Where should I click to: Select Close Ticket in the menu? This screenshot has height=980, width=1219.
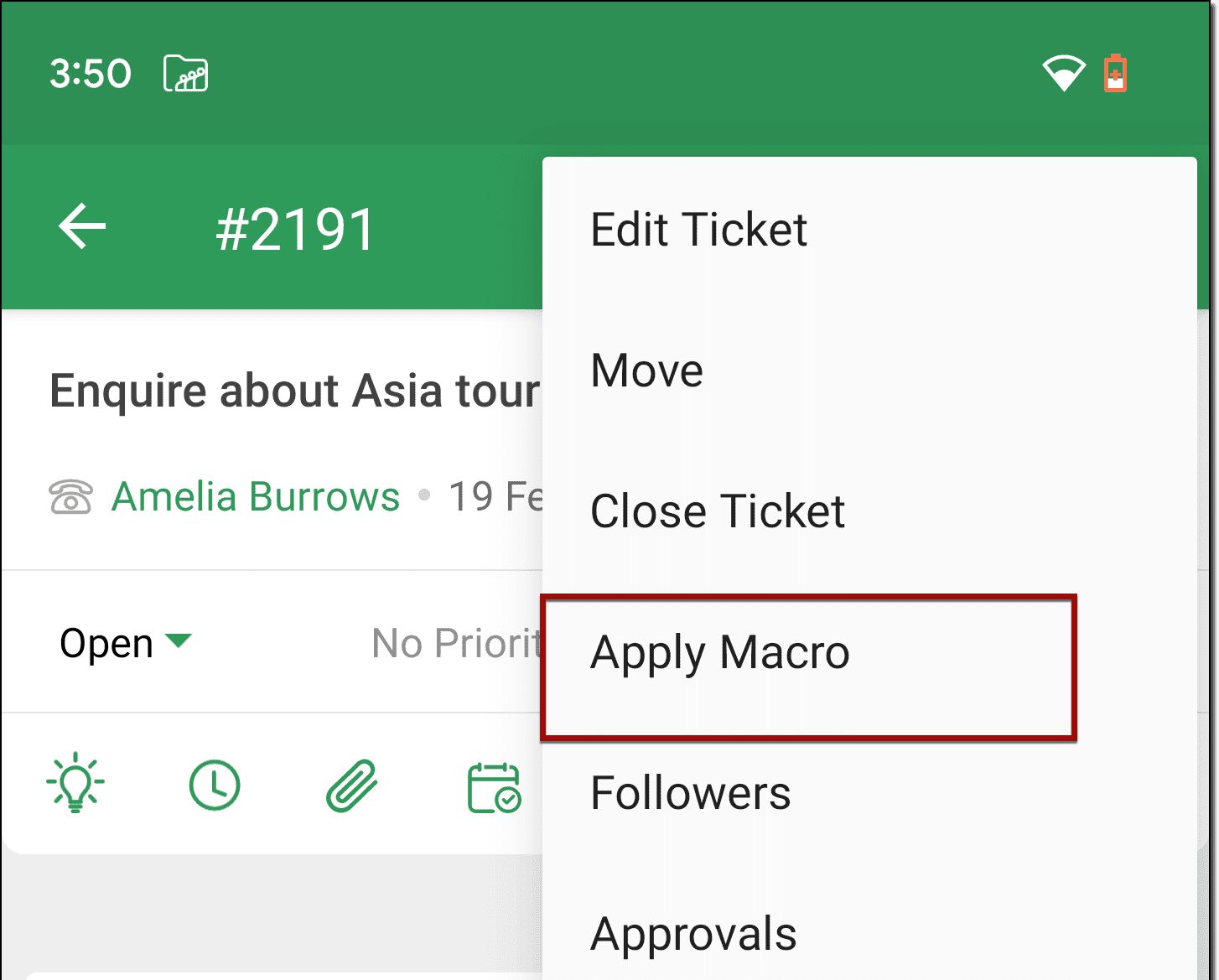coord(718,511)
